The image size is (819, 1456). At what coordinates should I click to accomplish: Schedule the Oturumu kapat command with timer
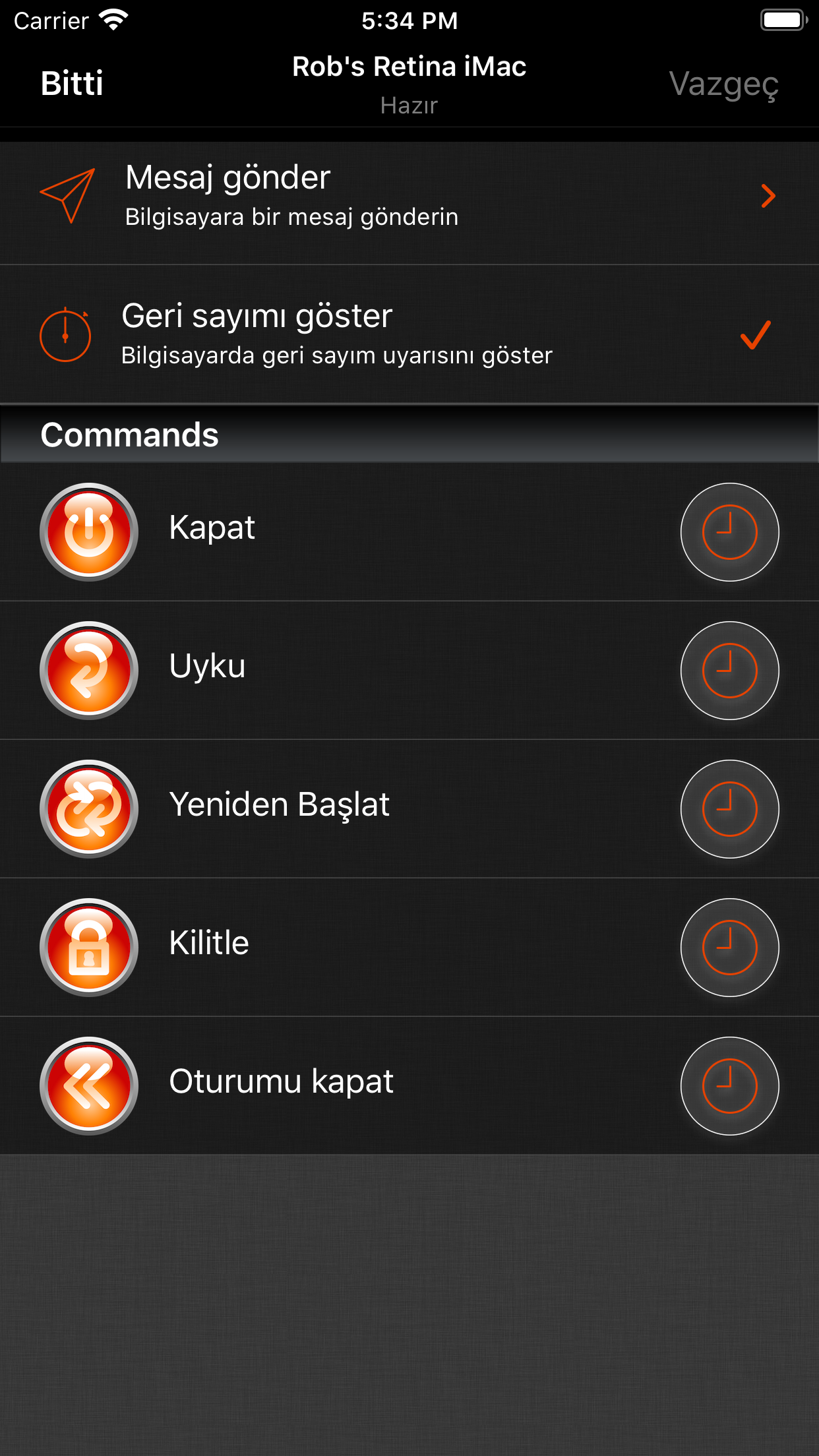pos(729,1086)
